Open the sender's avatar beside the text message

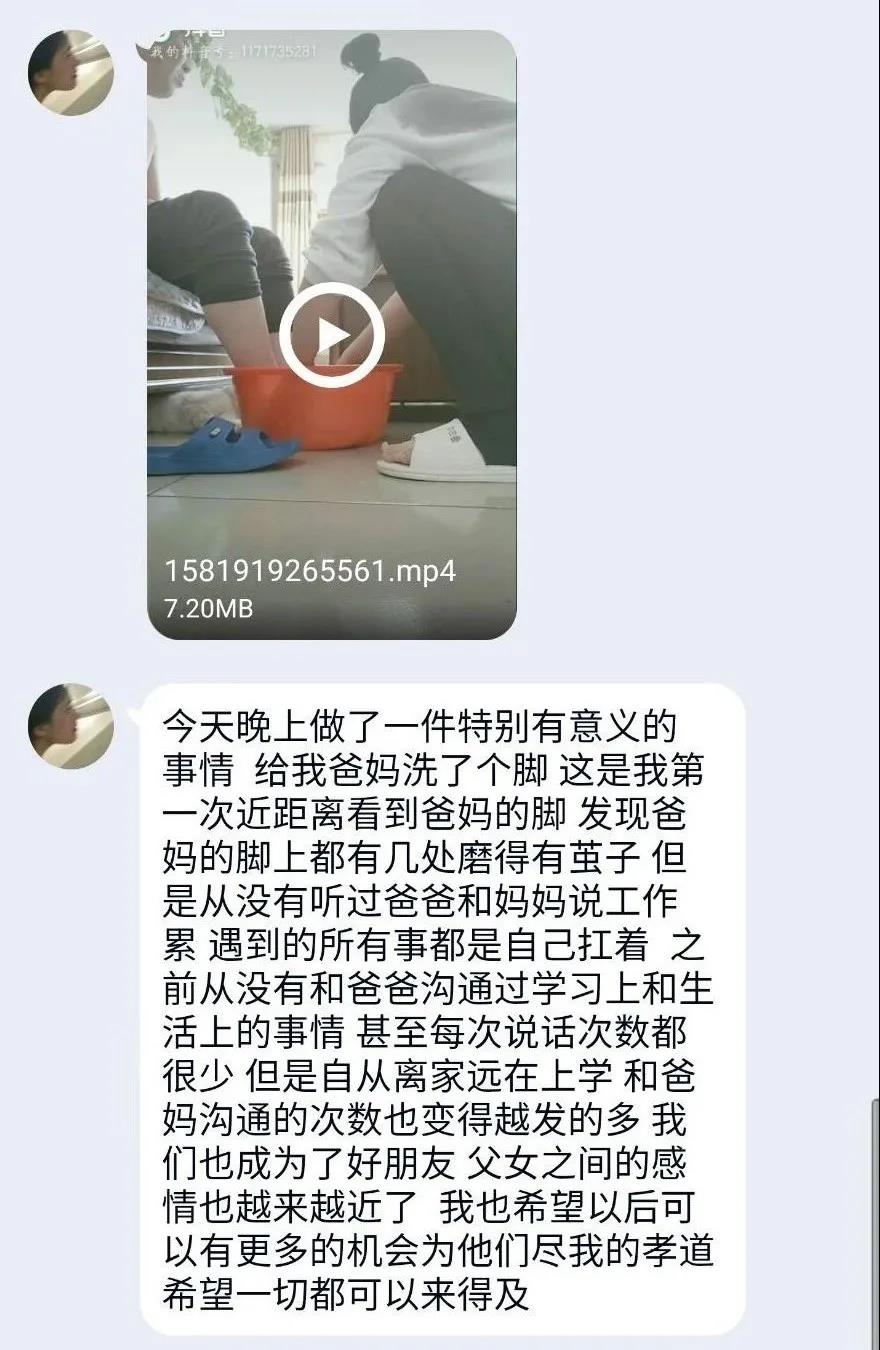pos(70,726)
